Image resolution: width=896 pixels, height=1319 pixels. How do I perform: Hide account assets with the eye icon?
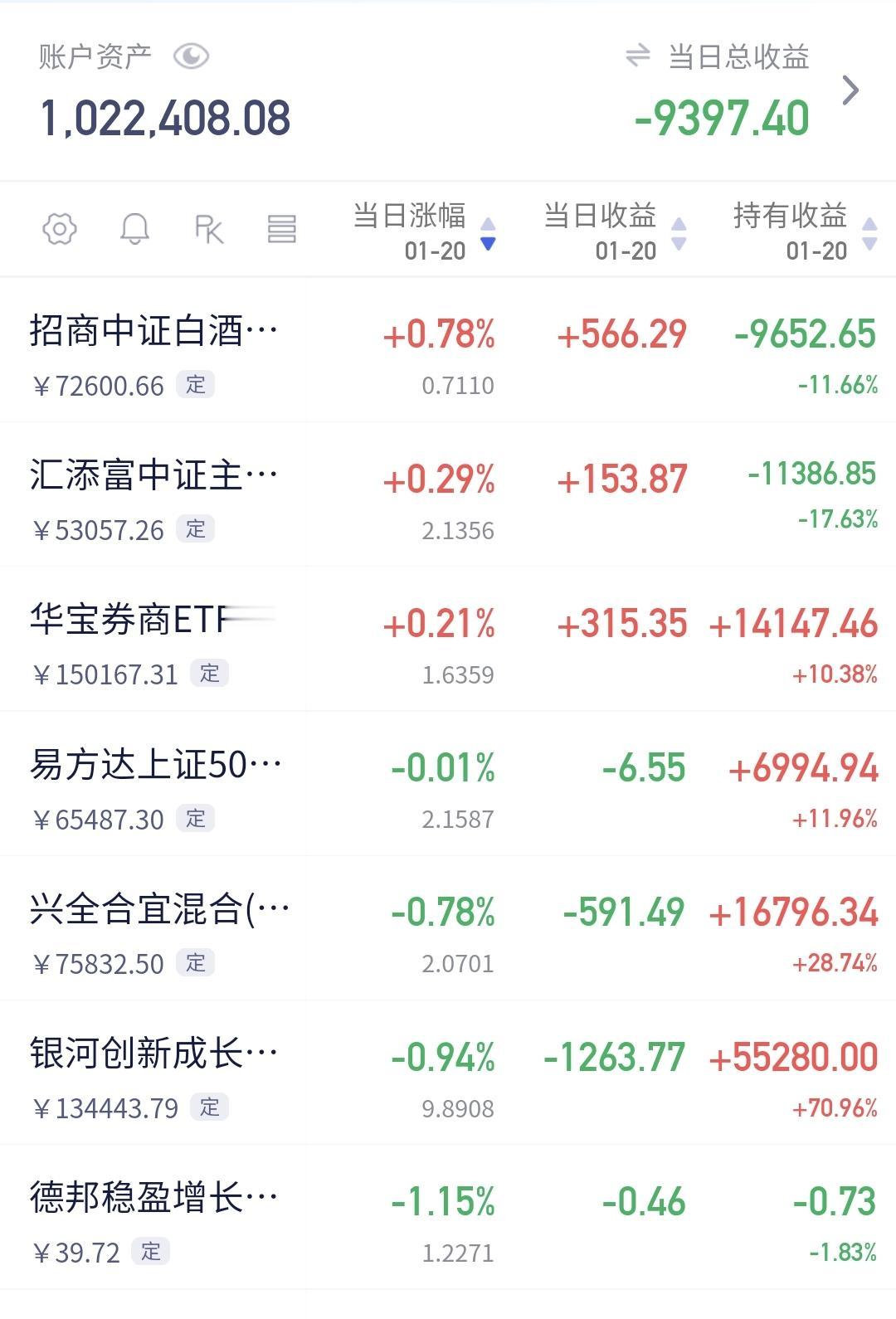tap(191, 56)
